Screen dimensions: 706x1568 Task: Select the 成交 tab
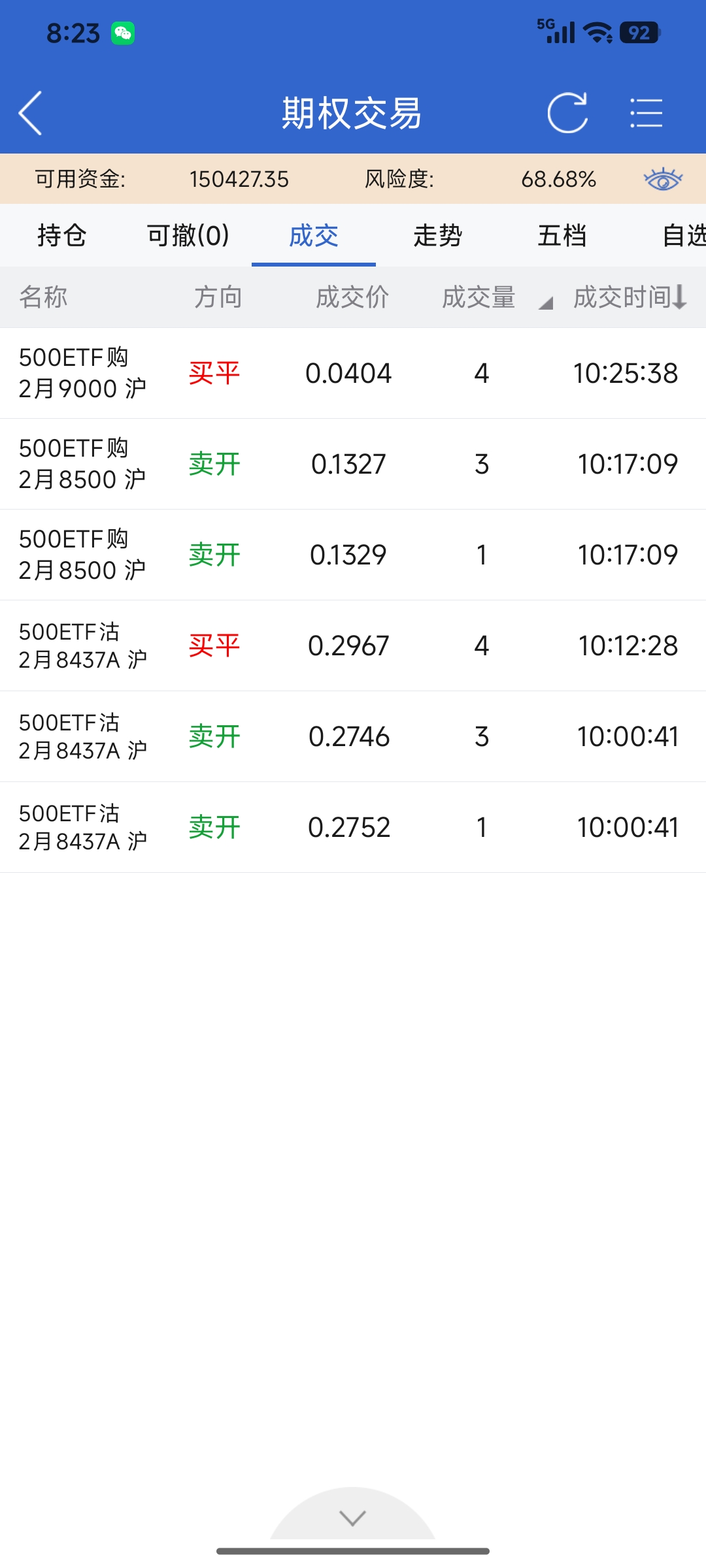point(314,235)
